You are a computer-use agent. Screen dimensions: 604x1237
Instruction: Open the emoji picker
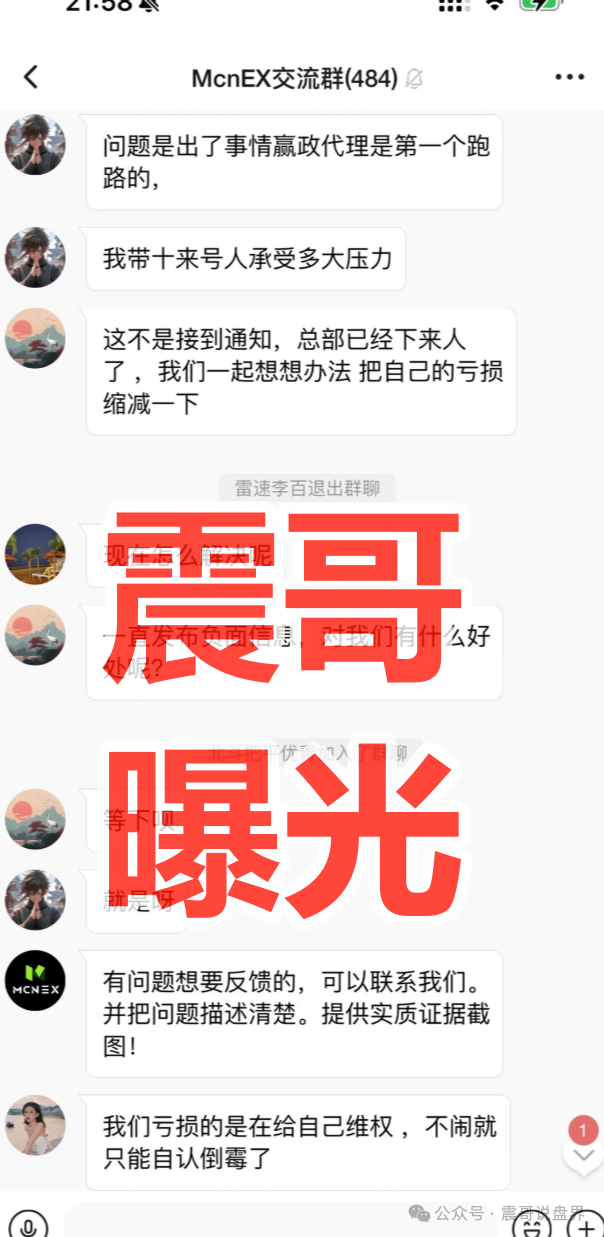[540, 1224]
